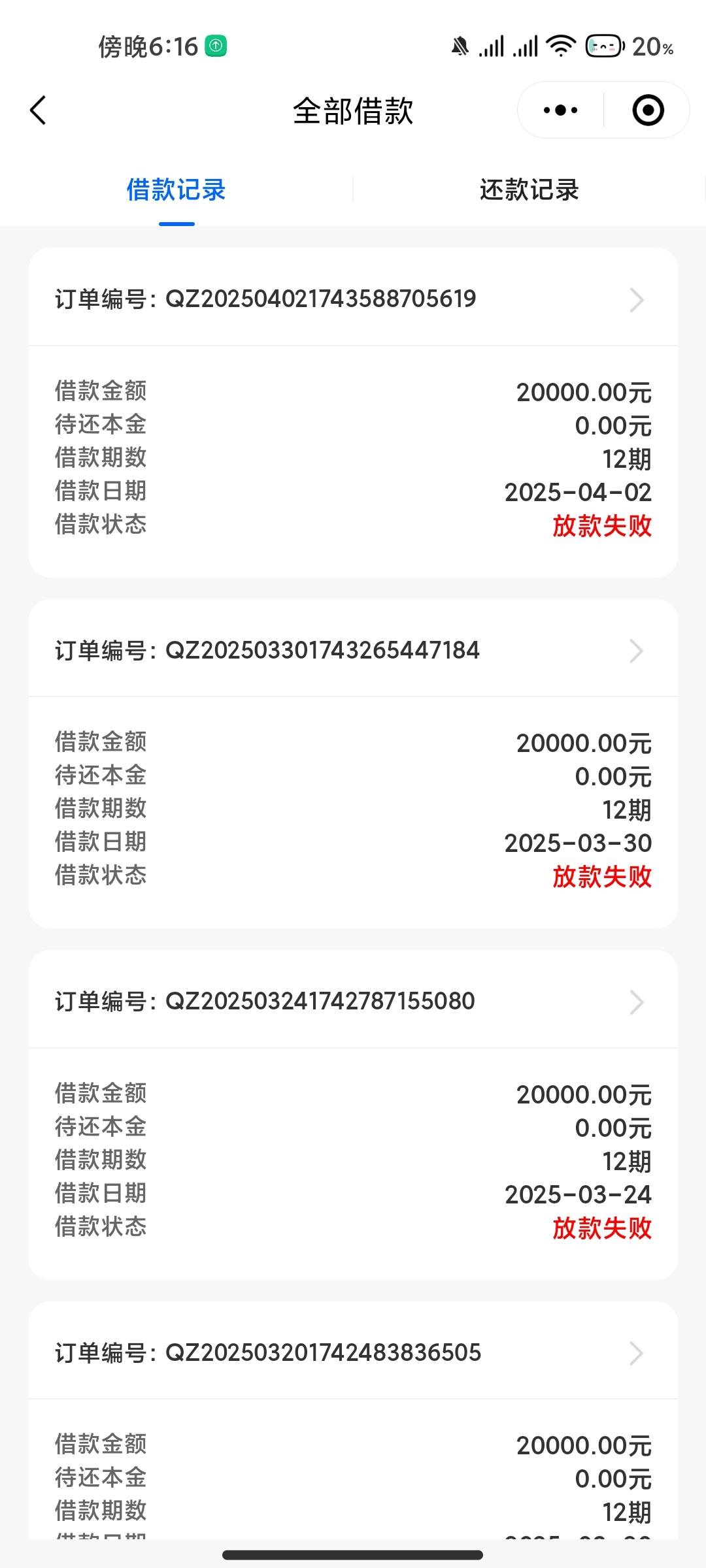Close the mini program via the circle icon
Screen dimensions: 706x1568
pos(648,110)
